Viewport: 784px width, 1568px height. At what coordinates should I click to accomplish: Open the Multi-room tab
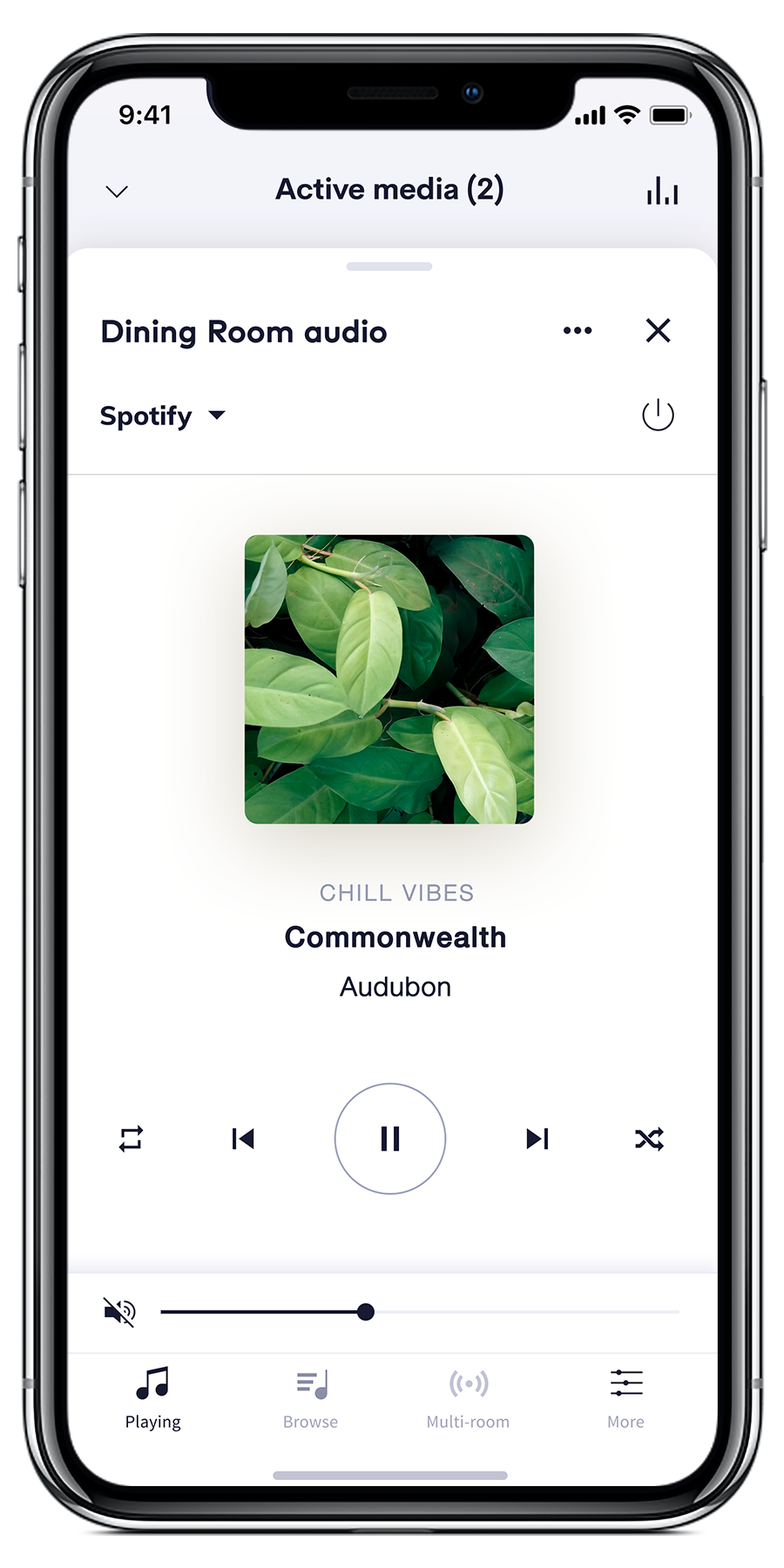click(468, 1398)
